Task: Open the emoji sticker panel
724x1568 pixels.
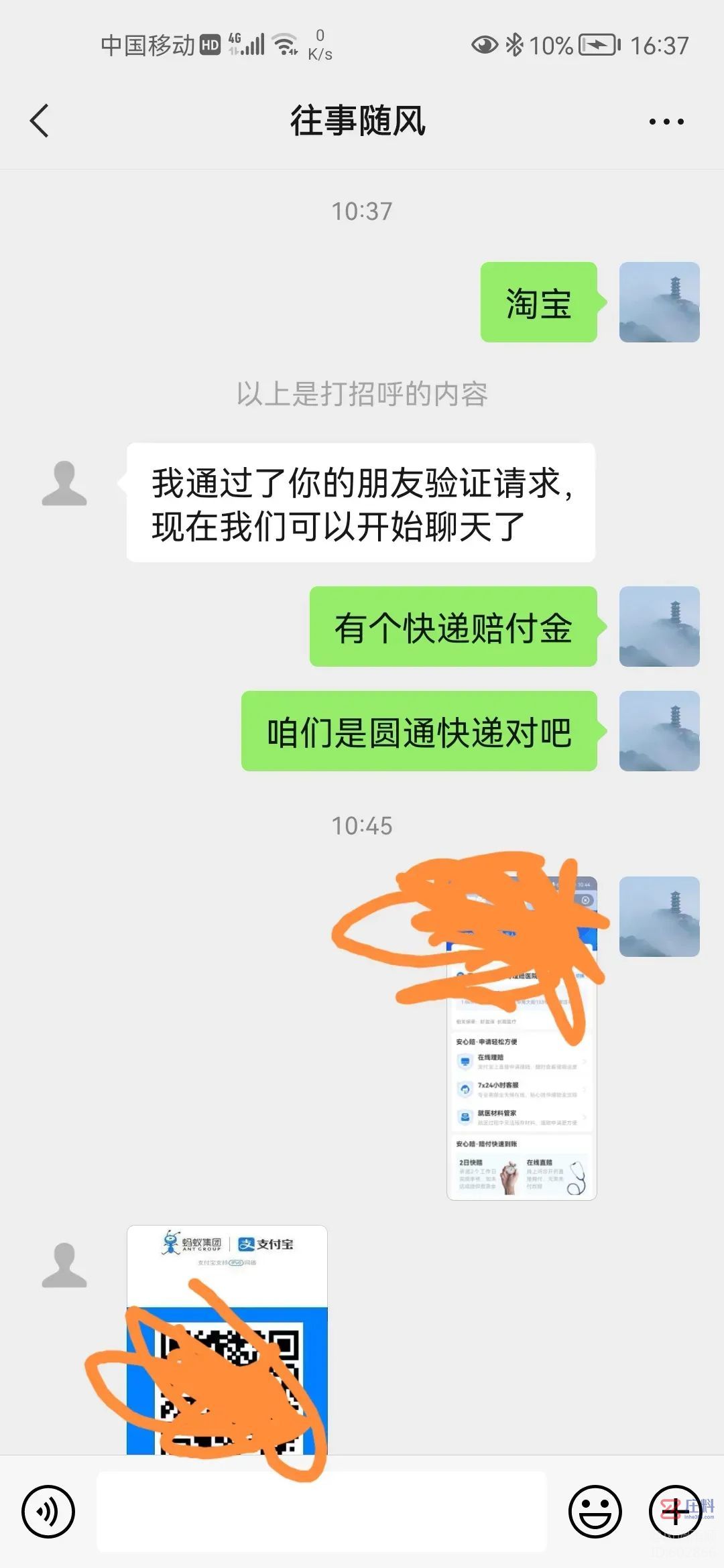Action: [595, 1511]
